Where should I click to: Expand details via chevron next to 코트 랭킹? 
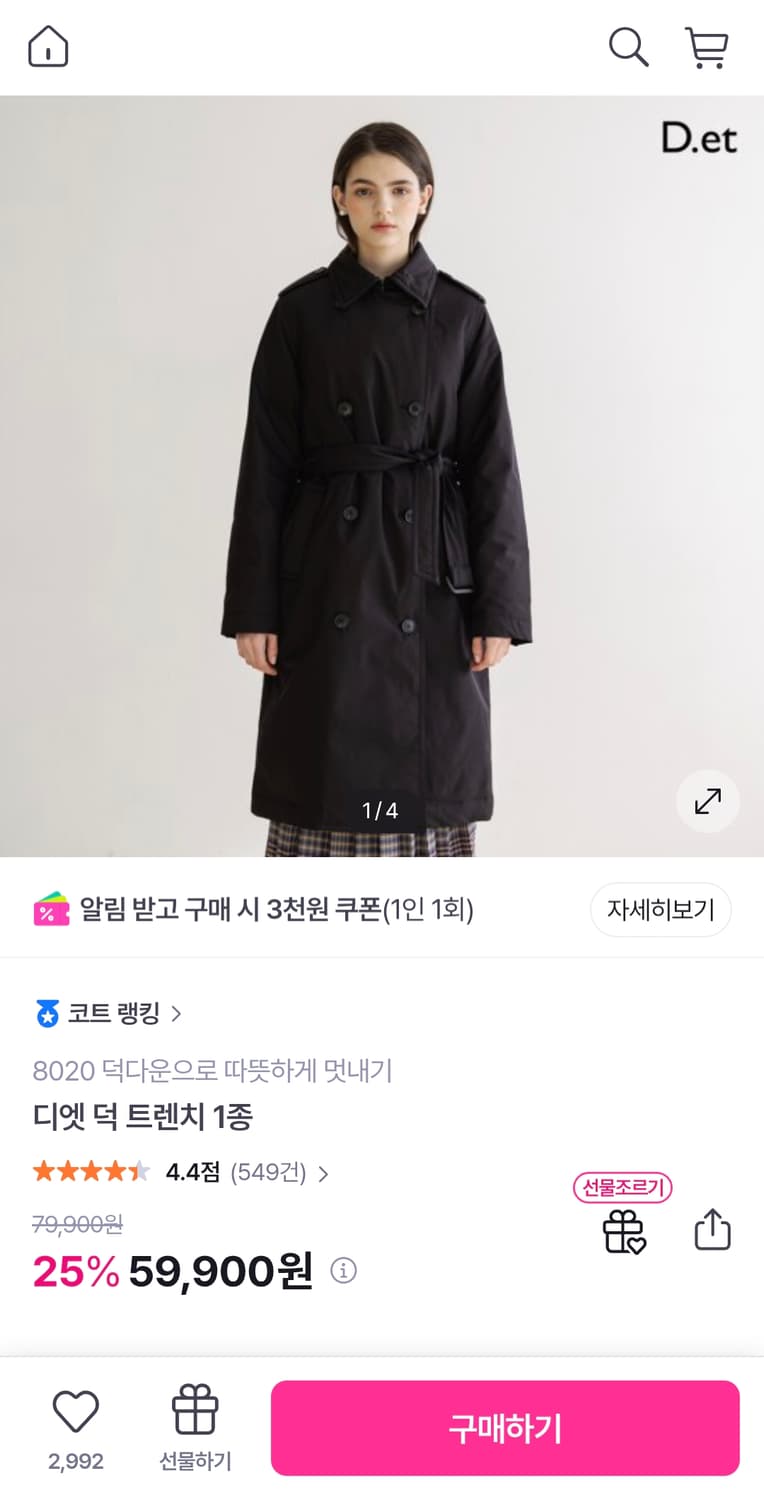click(176, 1013)
